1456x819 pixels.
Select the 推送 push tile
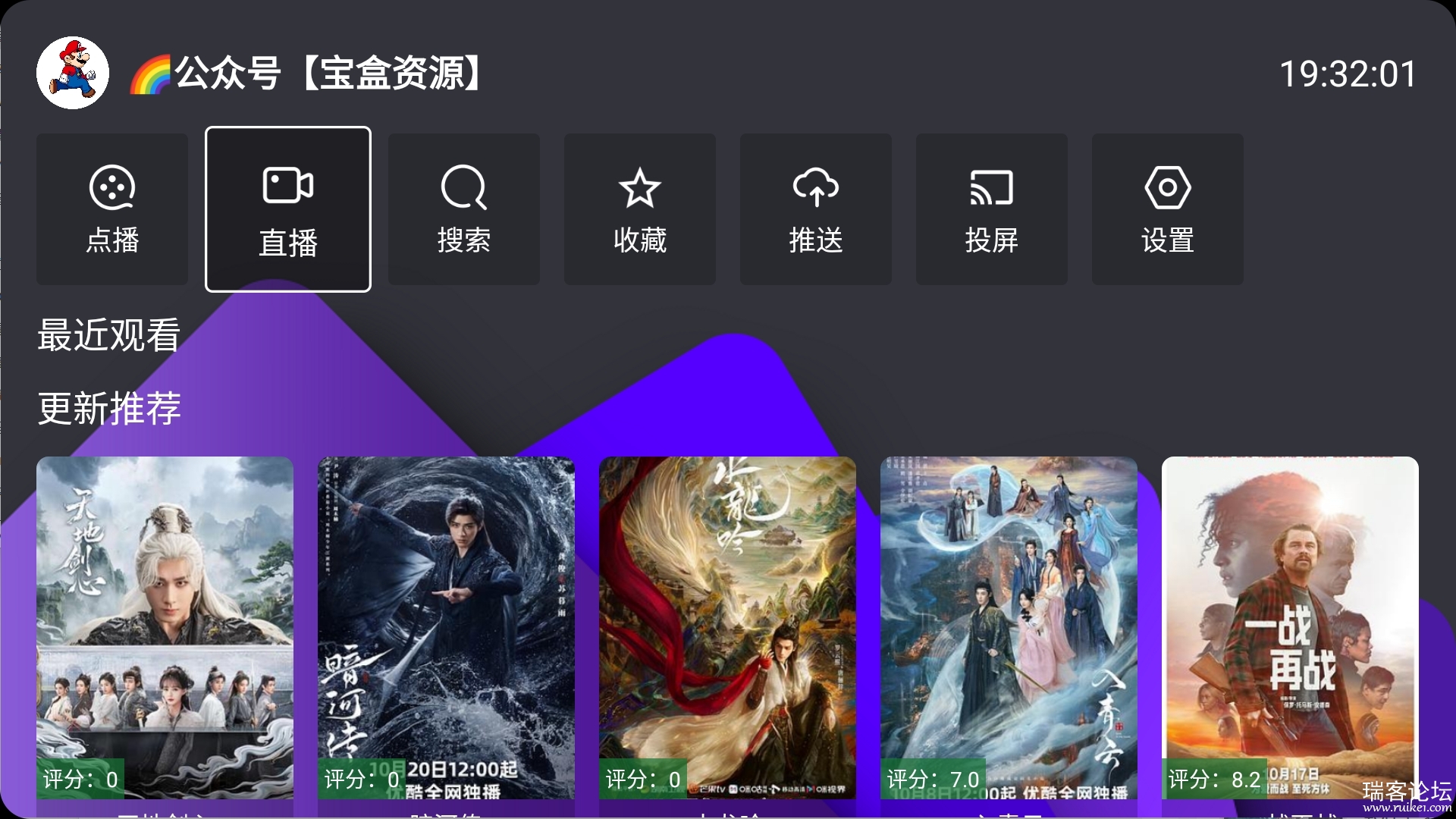coord(816,209)
